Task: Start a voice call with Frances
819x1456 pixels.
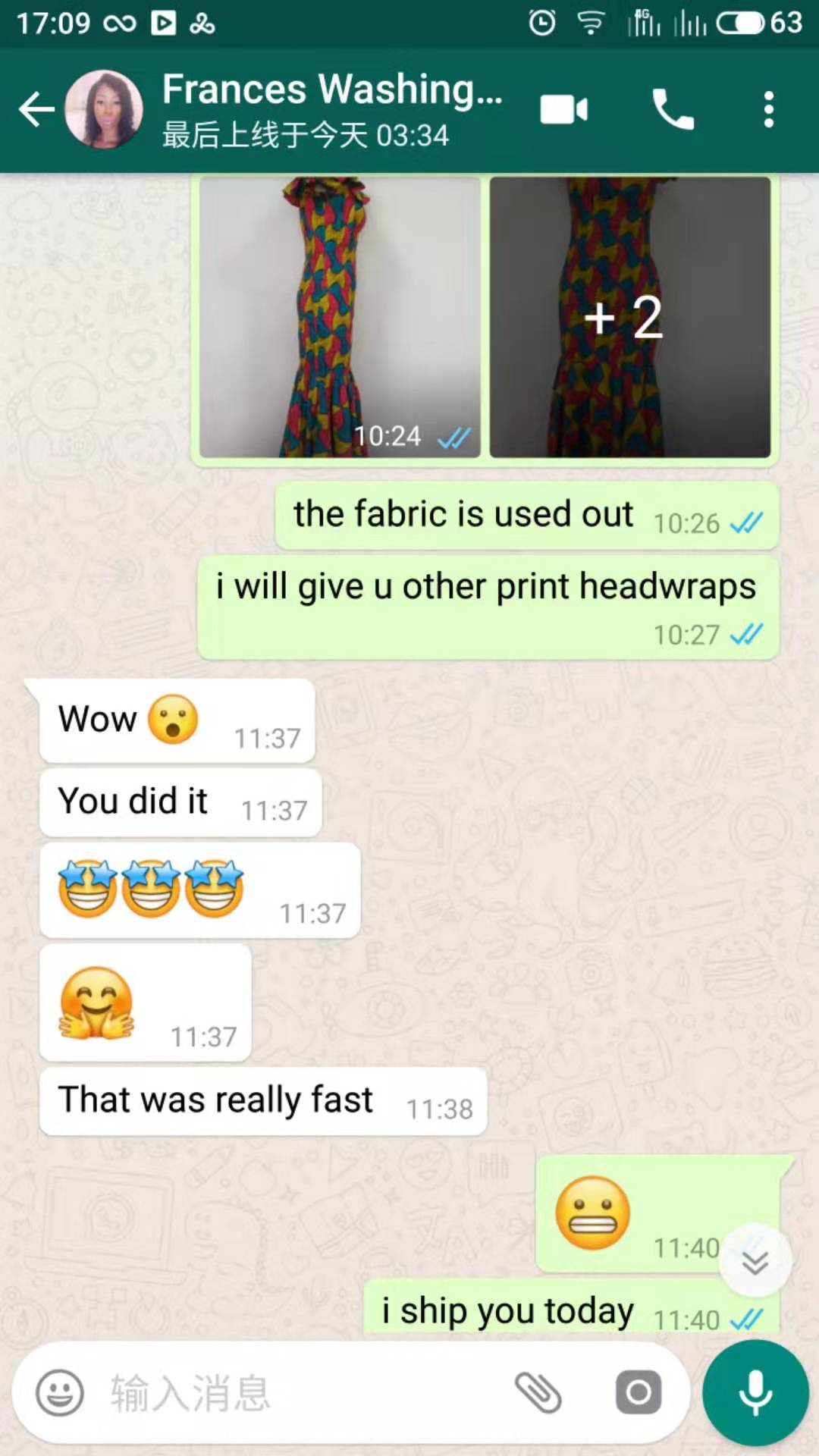Action: click(673, 110)
